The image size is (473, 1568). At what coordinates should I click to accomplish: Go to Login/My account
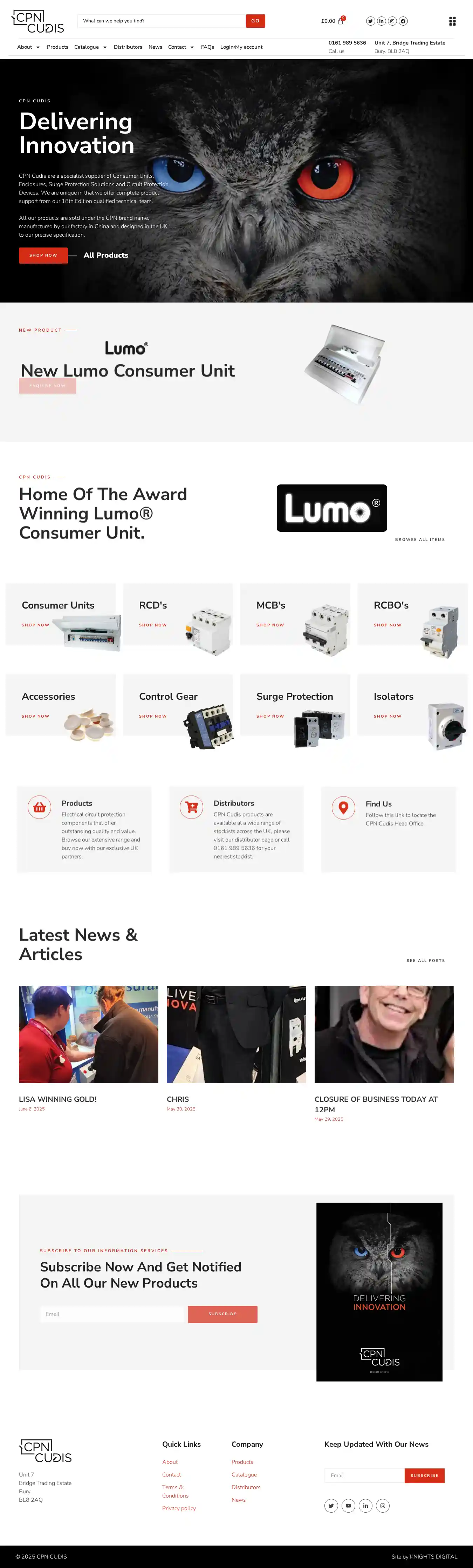pyautogui.click(x=241, y=47)
